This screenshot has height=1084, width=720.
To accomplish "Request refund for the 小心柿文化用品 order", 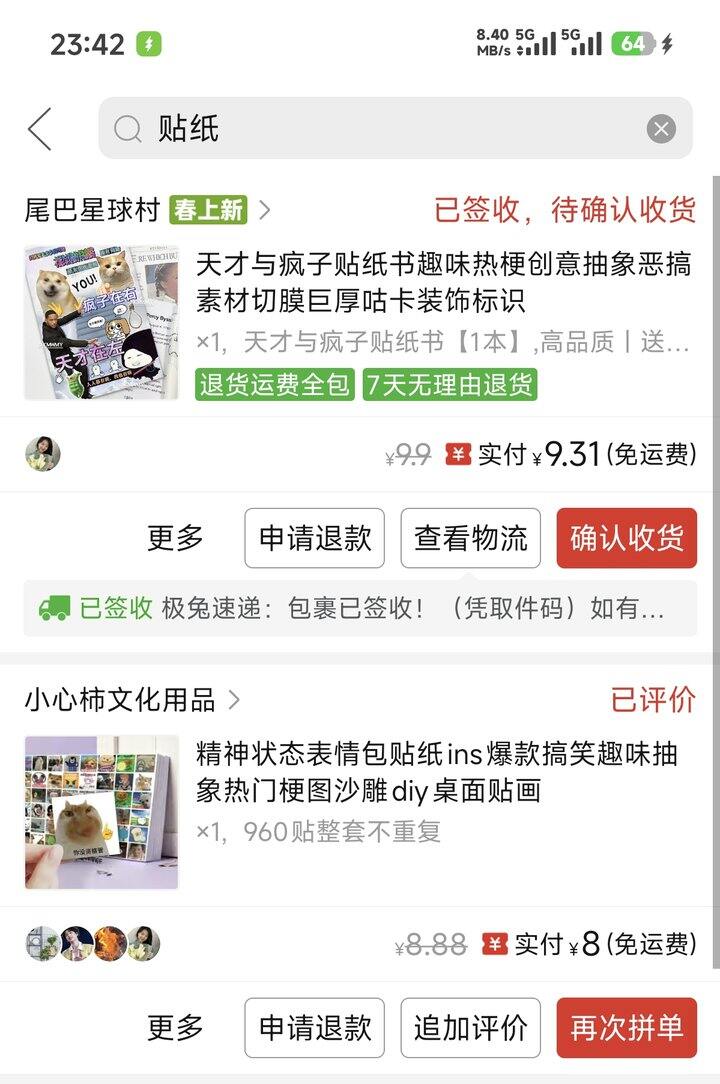I will (x=315, y=1027).
